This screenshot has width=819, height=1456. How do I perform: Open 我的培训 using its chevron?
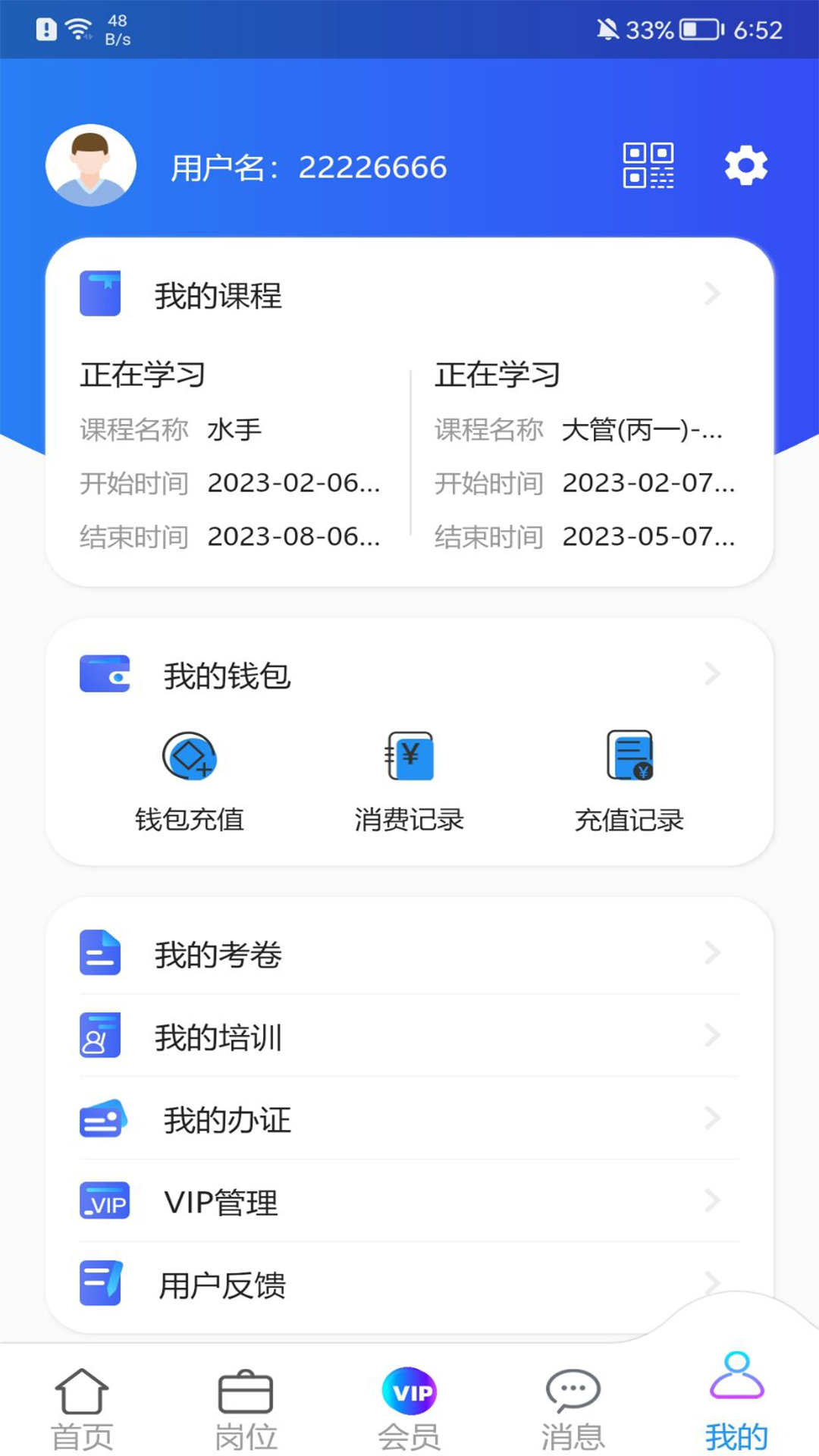point(711,1036)
